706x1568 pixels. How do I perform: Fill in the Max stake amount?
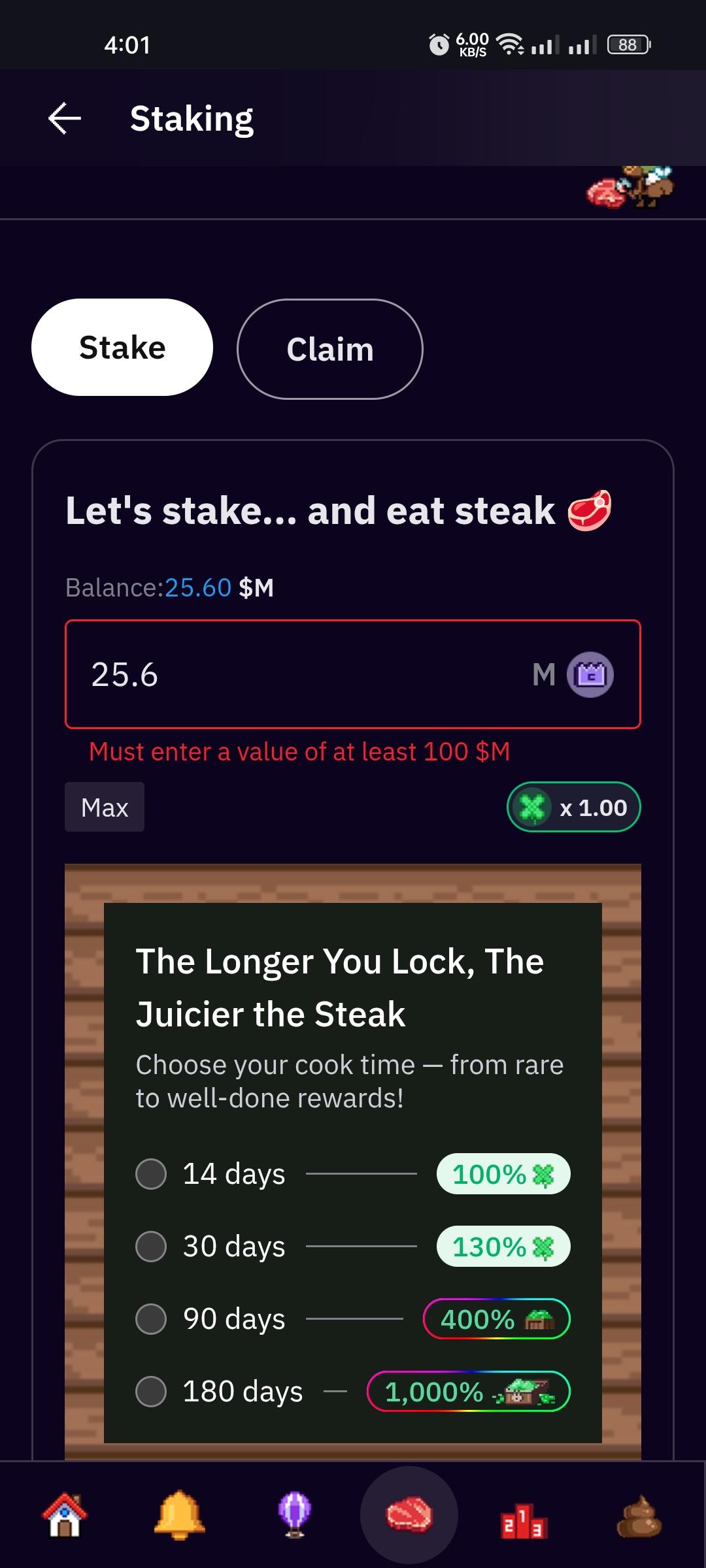click(x=105, y=808)
